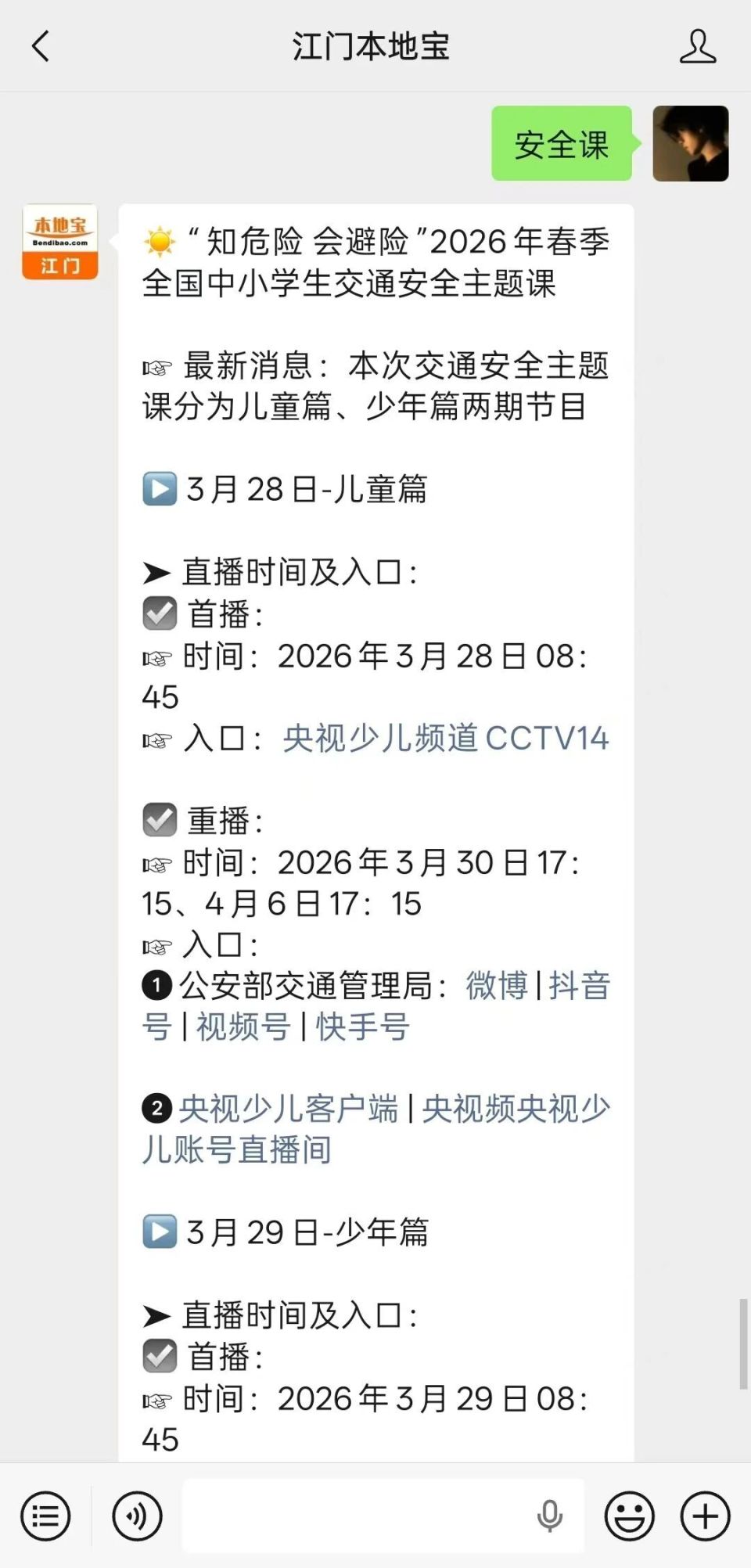Click the back arrow to leave chat
Screen dimensions: 751x1568
41,47
